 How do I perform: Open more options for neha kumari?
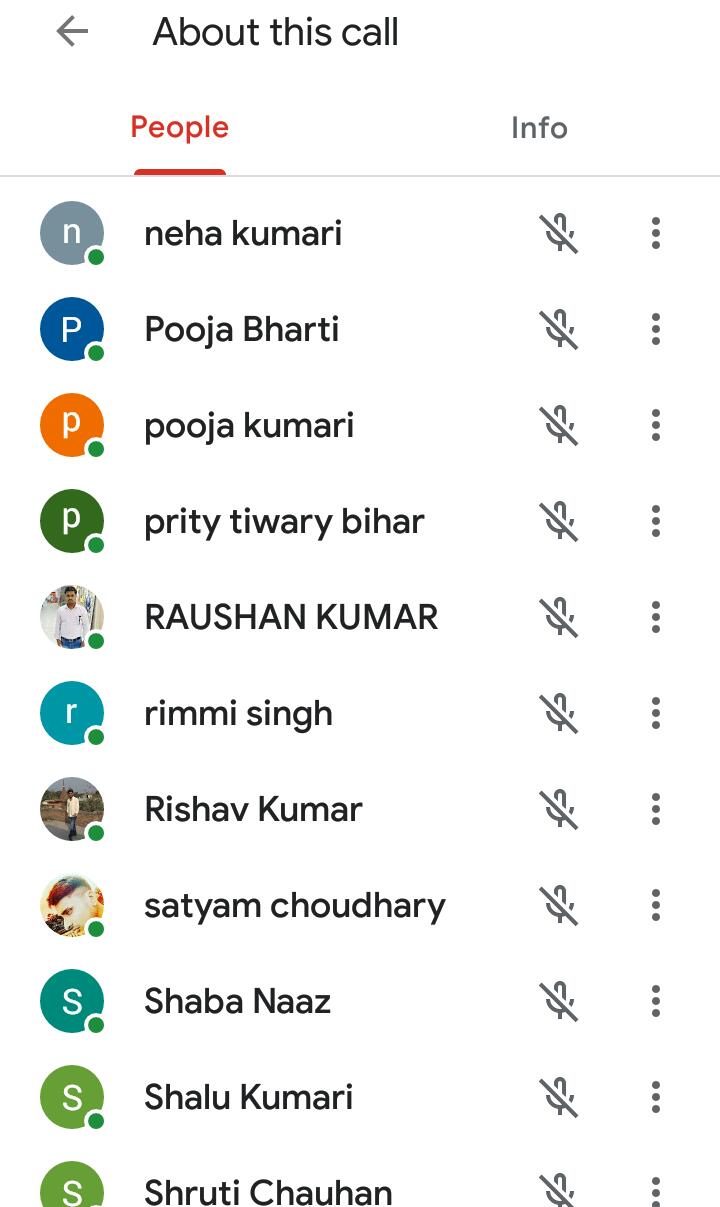click(x=656, y=233)
